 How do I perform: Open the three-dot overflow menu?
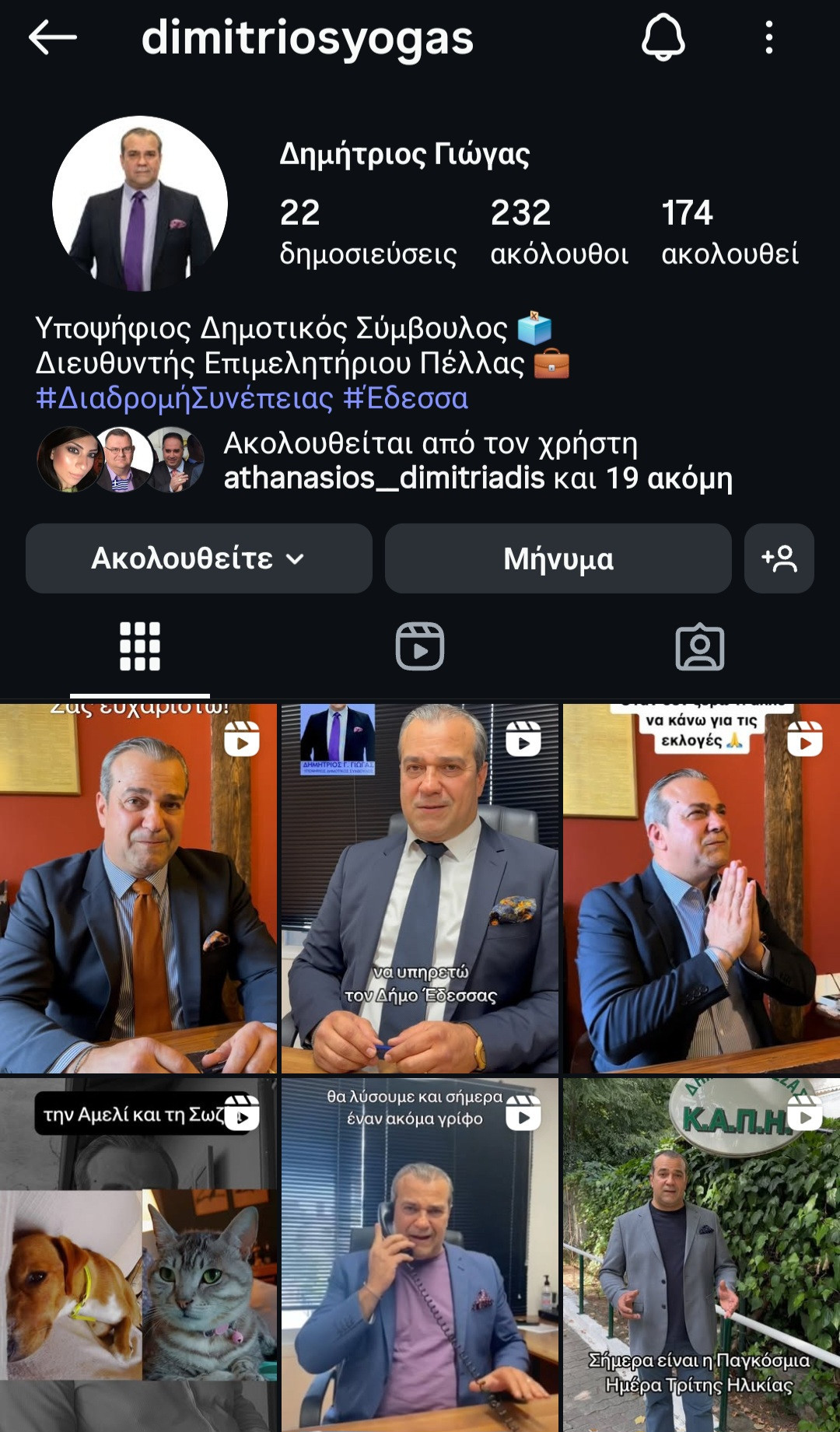point(768,37)
